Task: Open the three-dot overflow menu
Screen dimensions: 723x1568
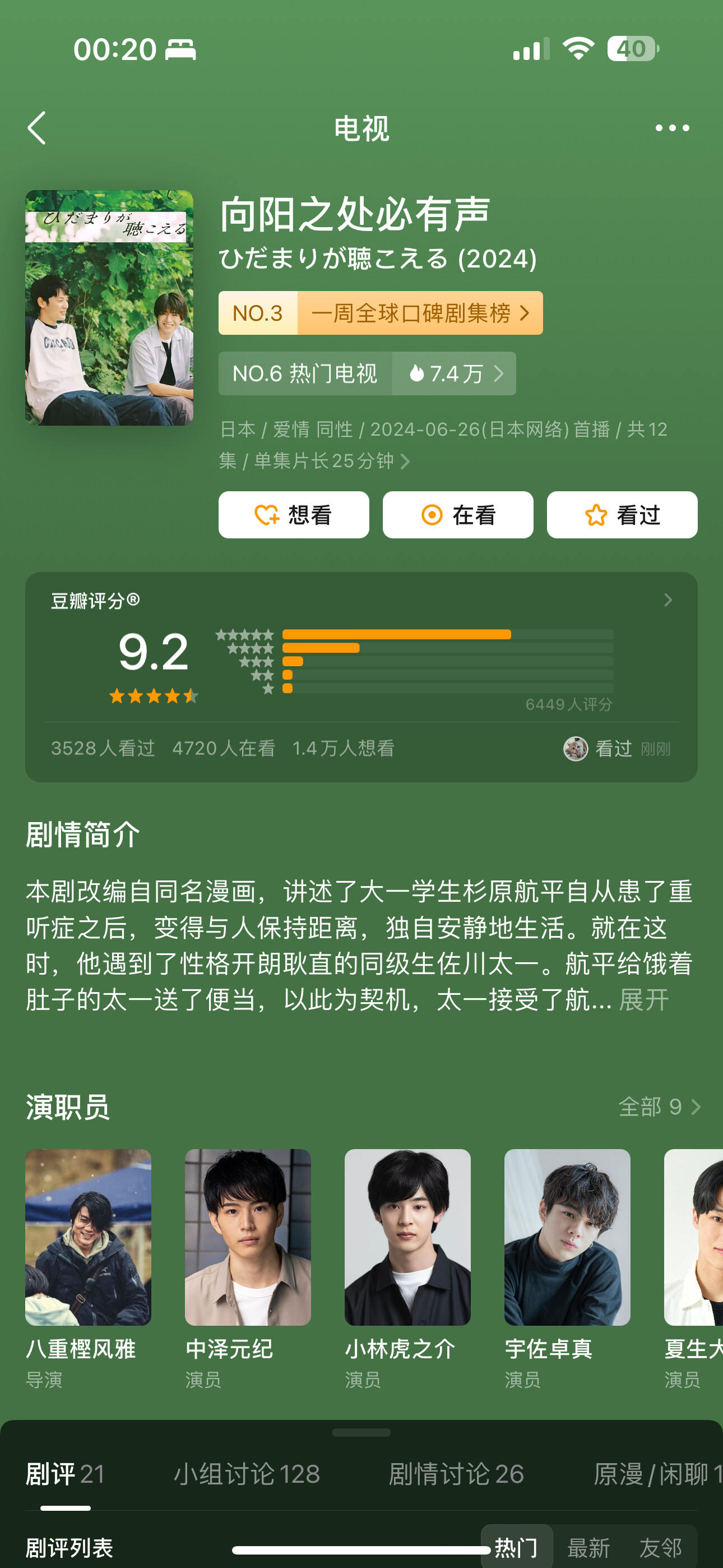Action: [x=672, y=128]
